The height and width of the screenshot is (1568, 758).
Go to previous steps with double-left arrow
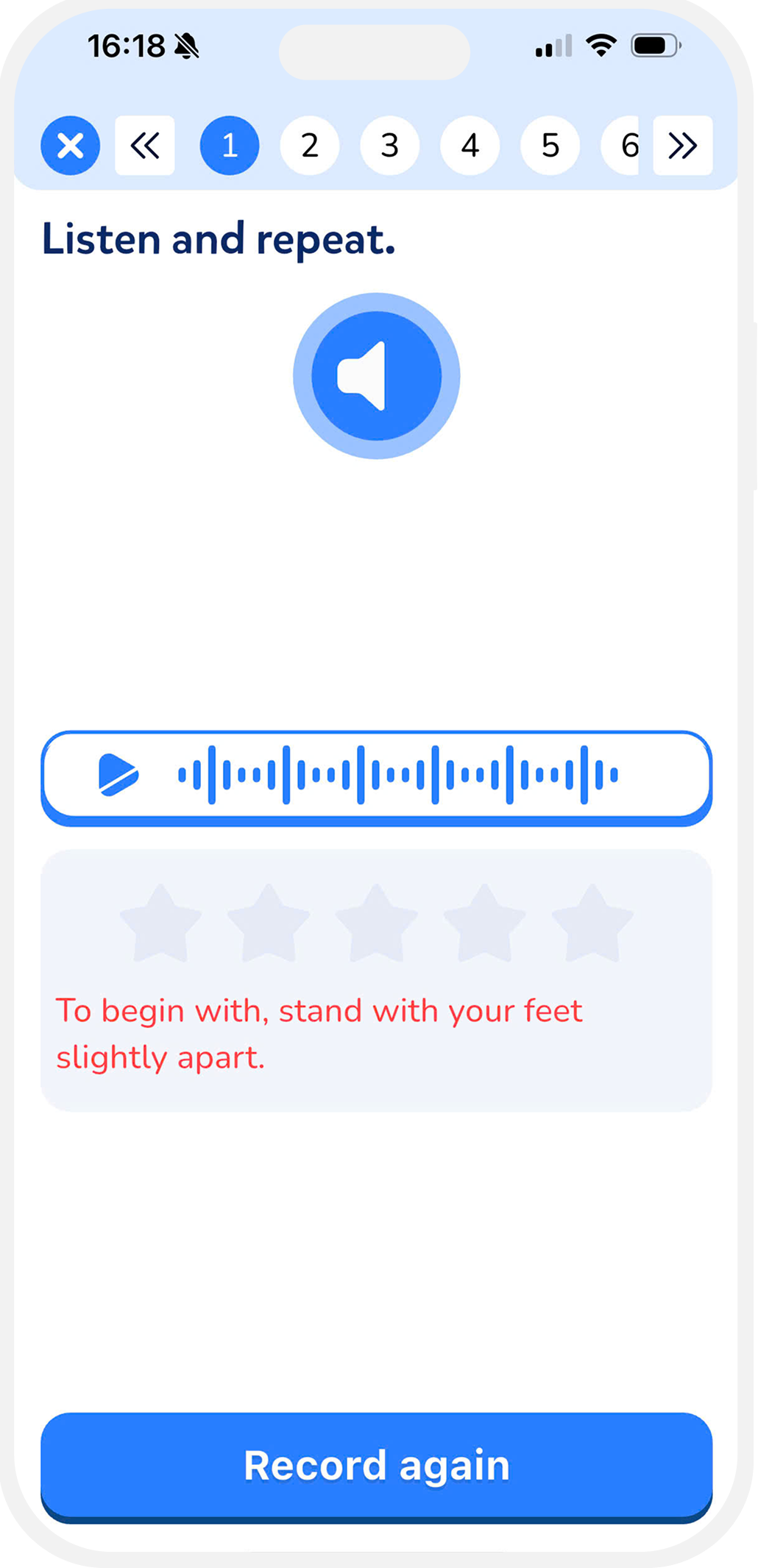tap(145, 146)
